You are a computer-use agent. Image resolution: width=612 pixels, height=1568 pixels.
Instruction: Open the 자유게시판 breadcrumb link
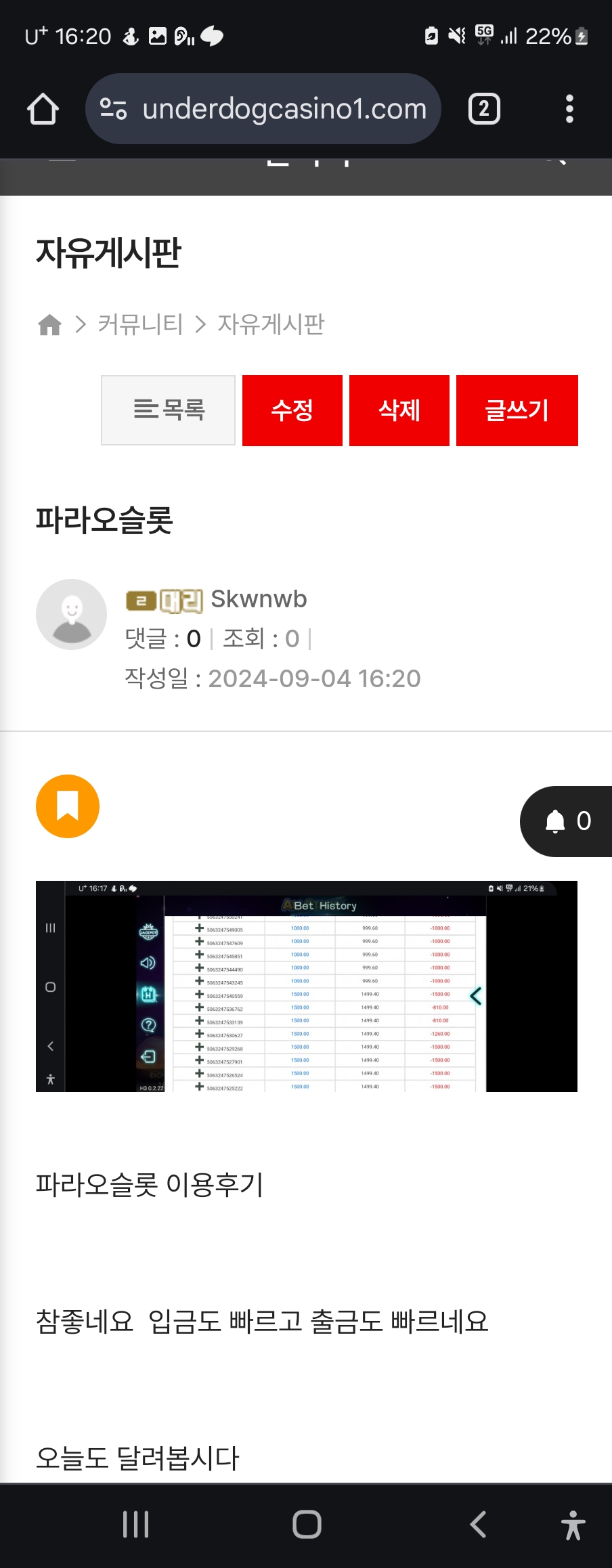click(x=271, y=325)
